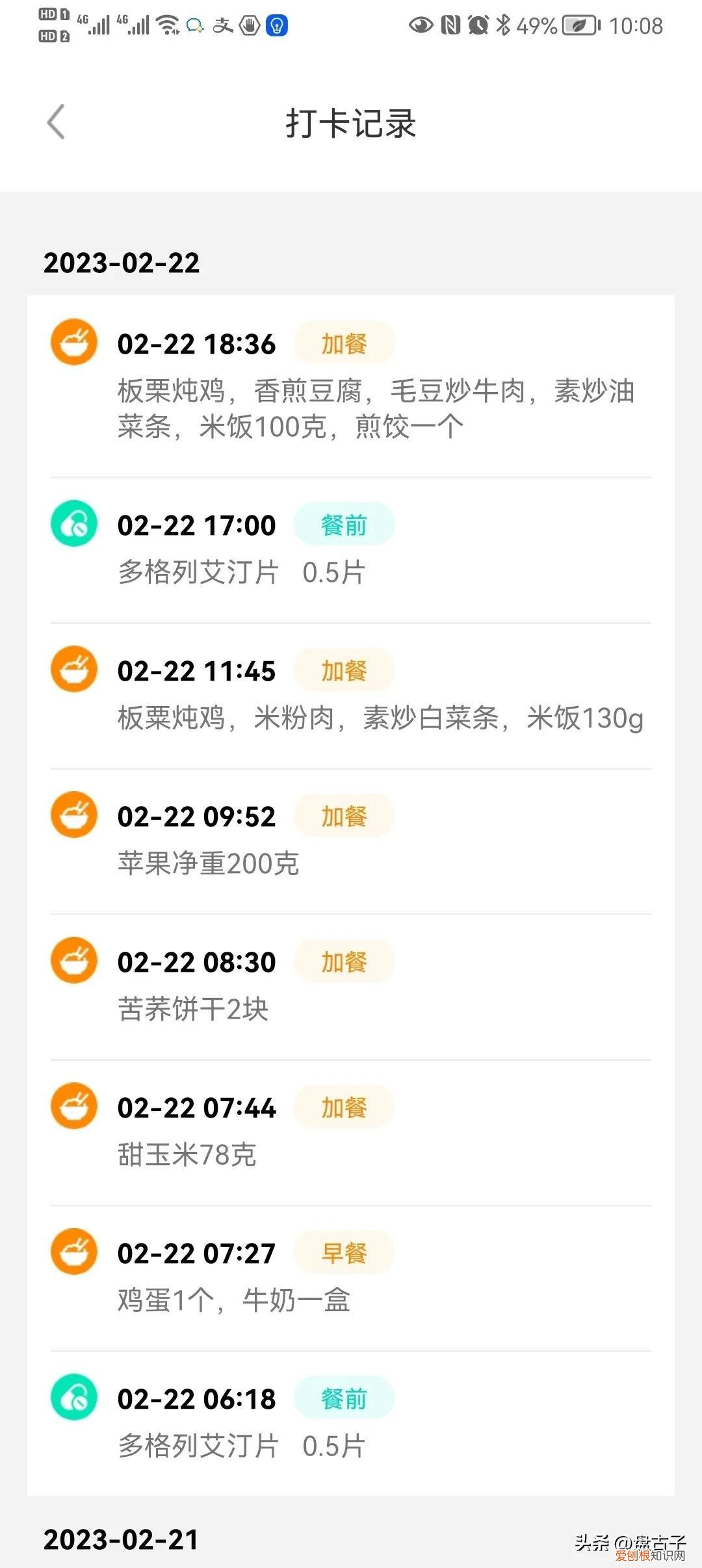Open the meal icon for the apple entry
Screen dimensions: 702x1568
(x=73, y=815)
